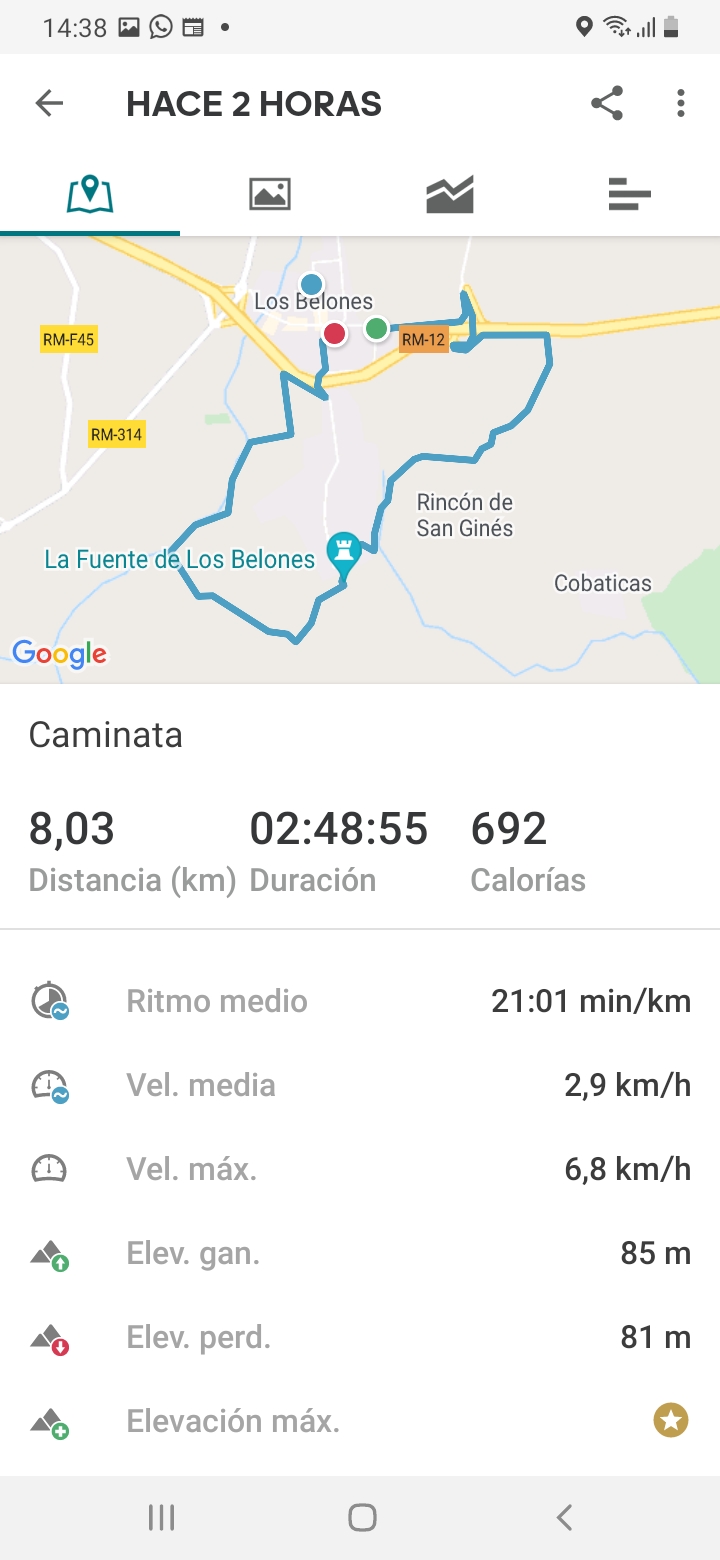
Task: Open recent apps from navigation bar
Action: click(x=161, y=1518)
